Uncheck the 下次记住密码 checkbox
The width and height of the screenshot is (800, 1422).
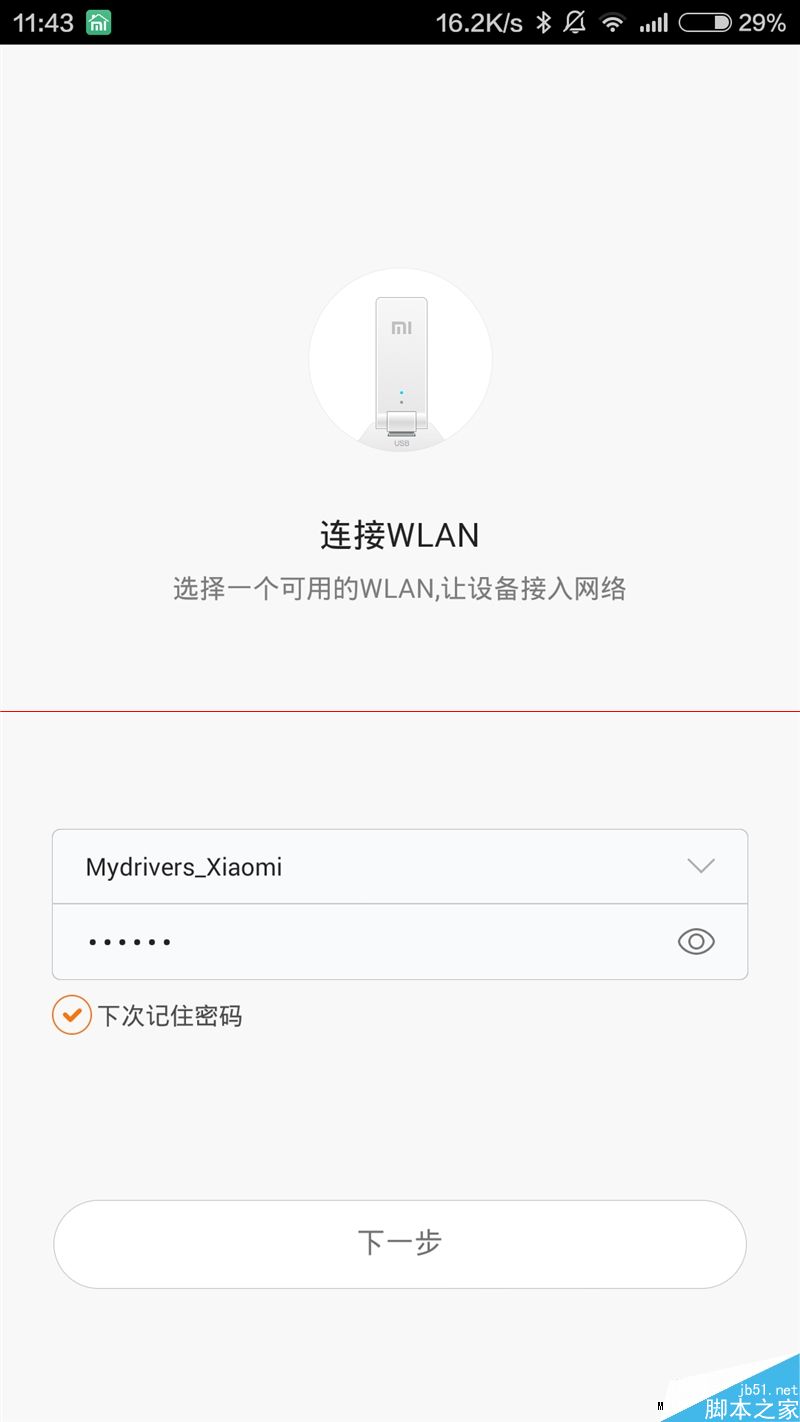tap(71, 1016)
